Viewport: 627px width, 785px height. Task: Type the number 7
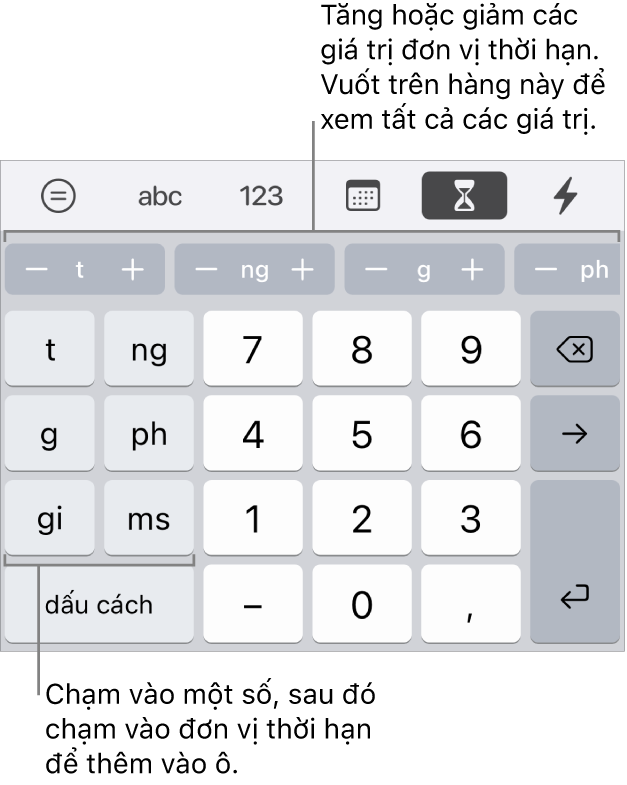coord(253,349)
